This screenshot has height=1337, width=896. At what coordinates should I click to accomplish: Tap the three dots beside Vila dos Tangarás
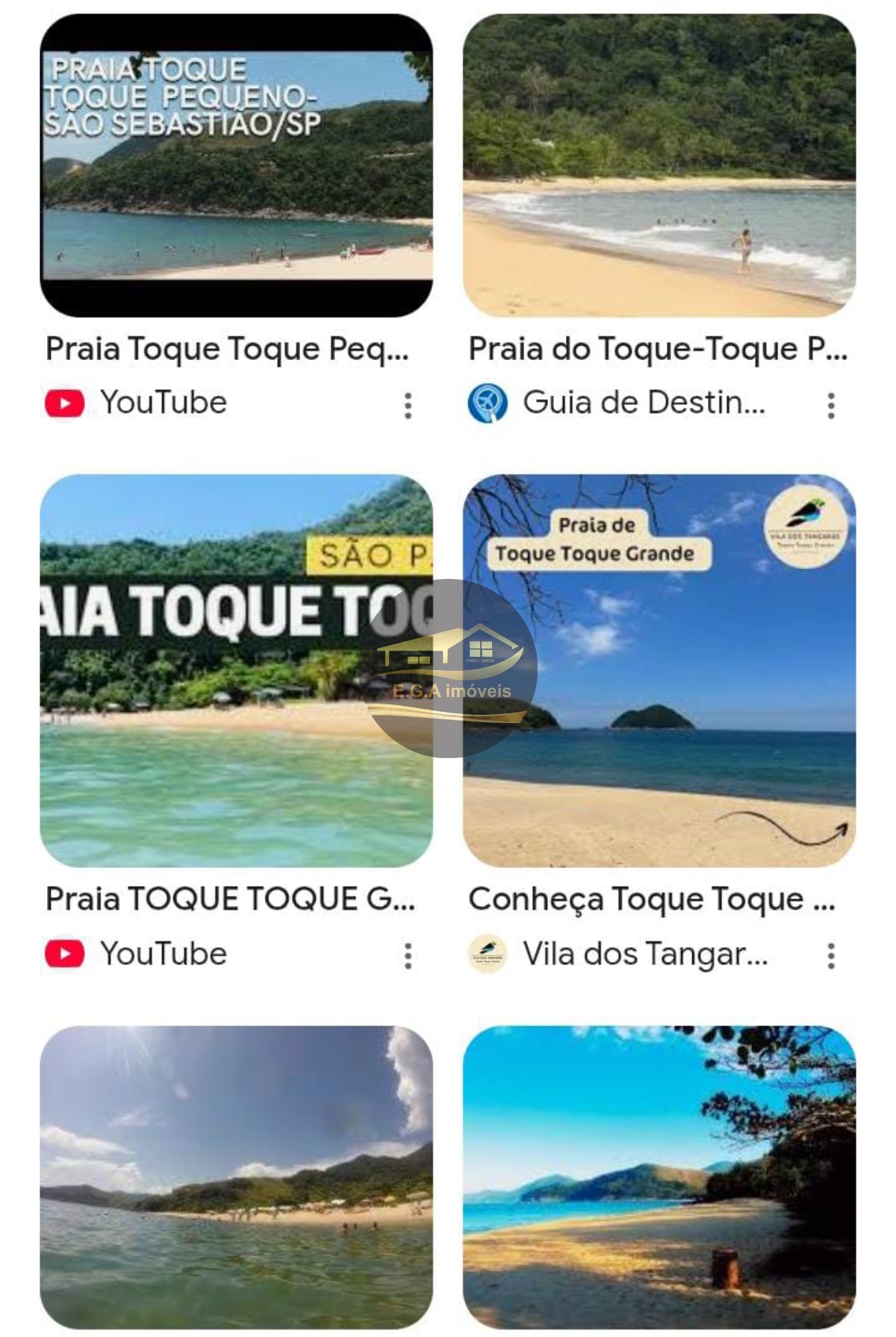click(830, 955)
